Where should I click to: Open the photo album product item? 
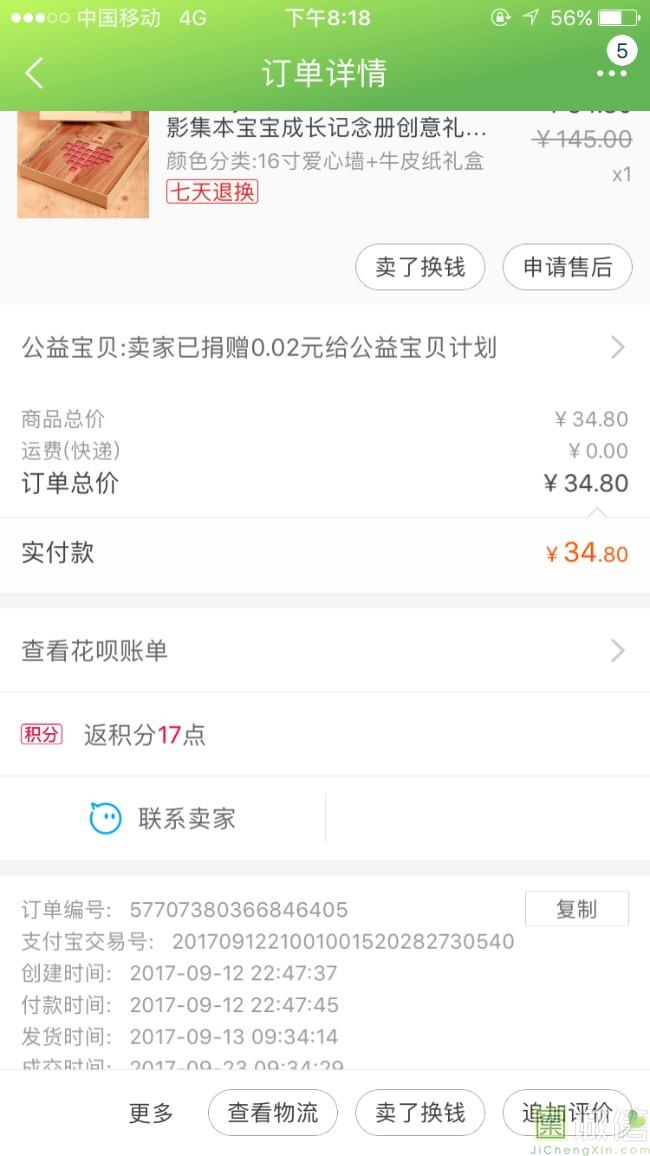[325, 160]
